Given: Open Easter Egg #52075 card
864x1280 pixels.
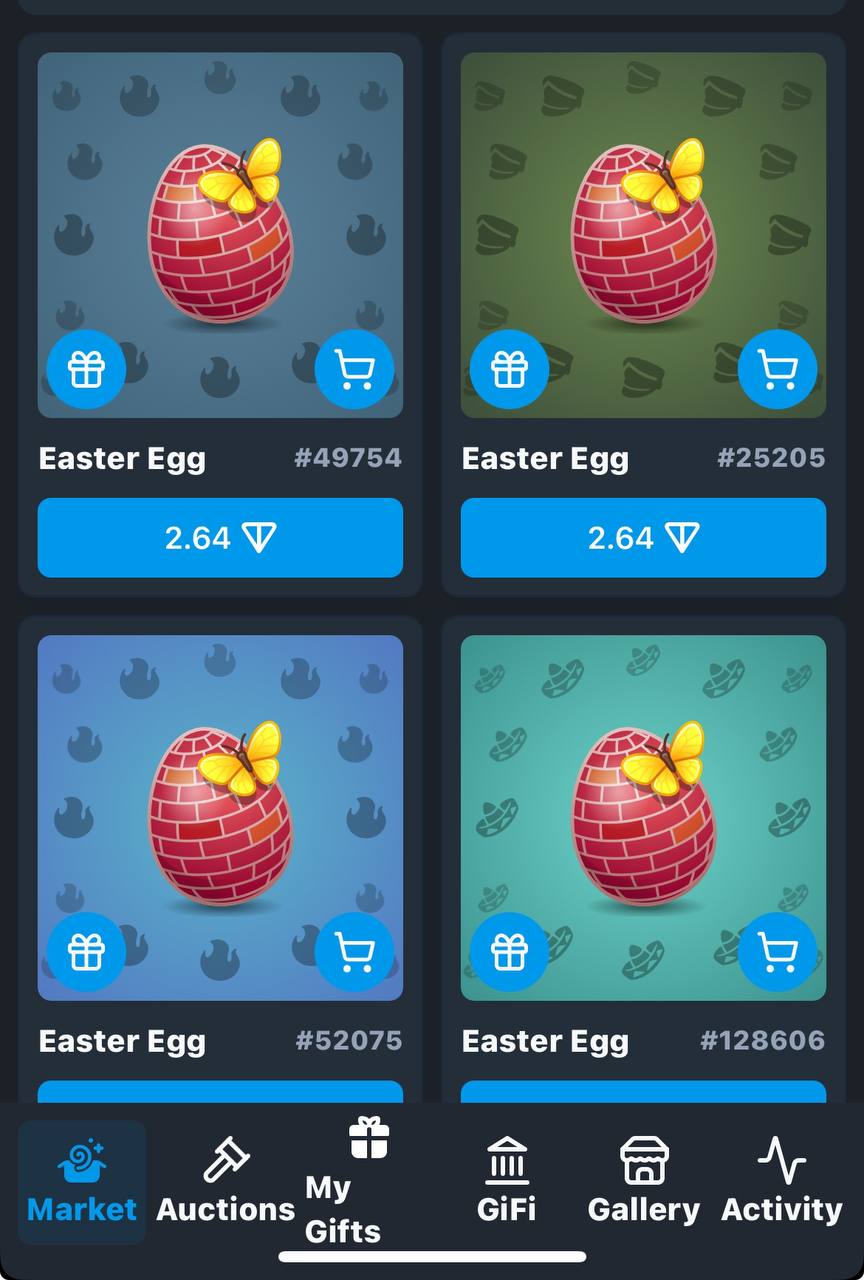Looking at the screenshot, I should (x=220, y=800).
